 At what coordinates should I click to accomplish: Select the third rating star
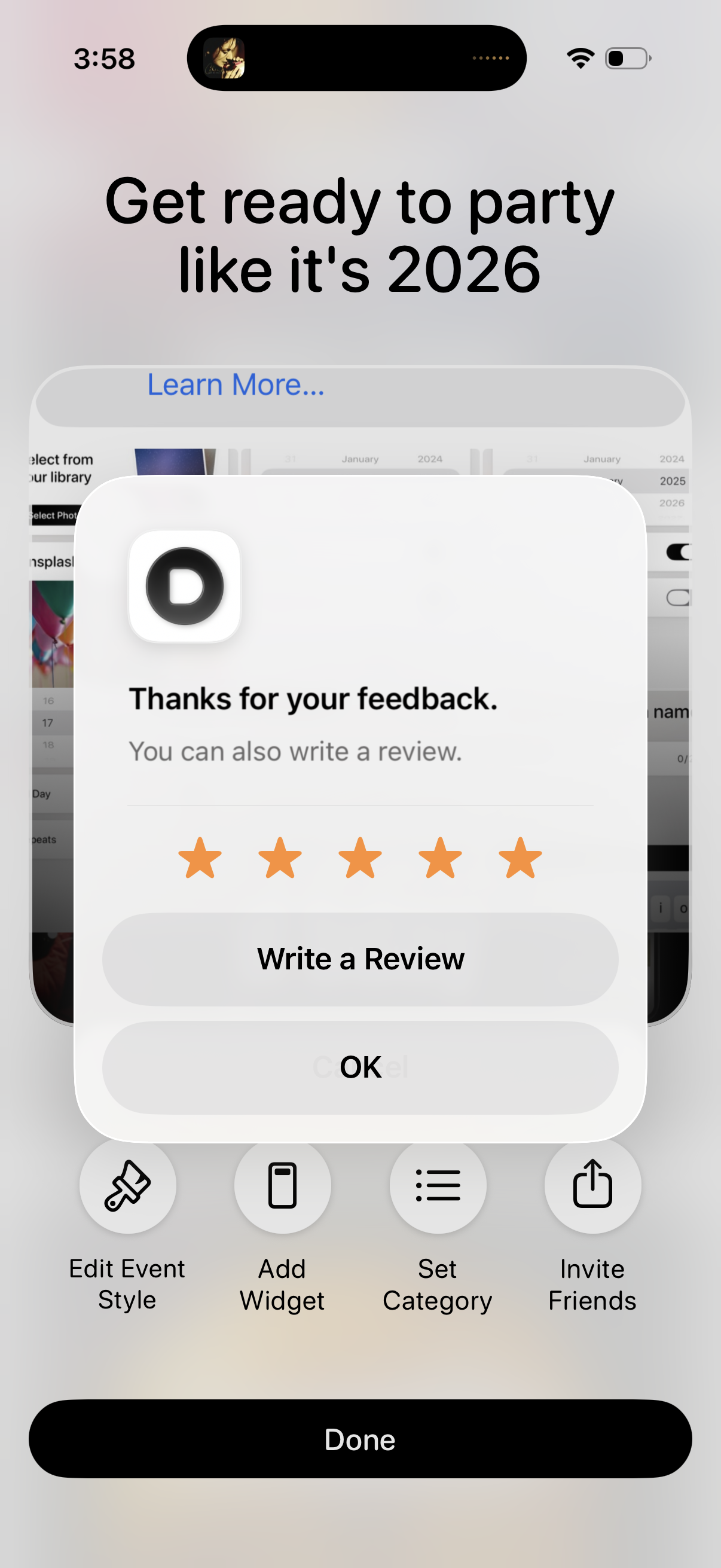(x=360, y=858)
